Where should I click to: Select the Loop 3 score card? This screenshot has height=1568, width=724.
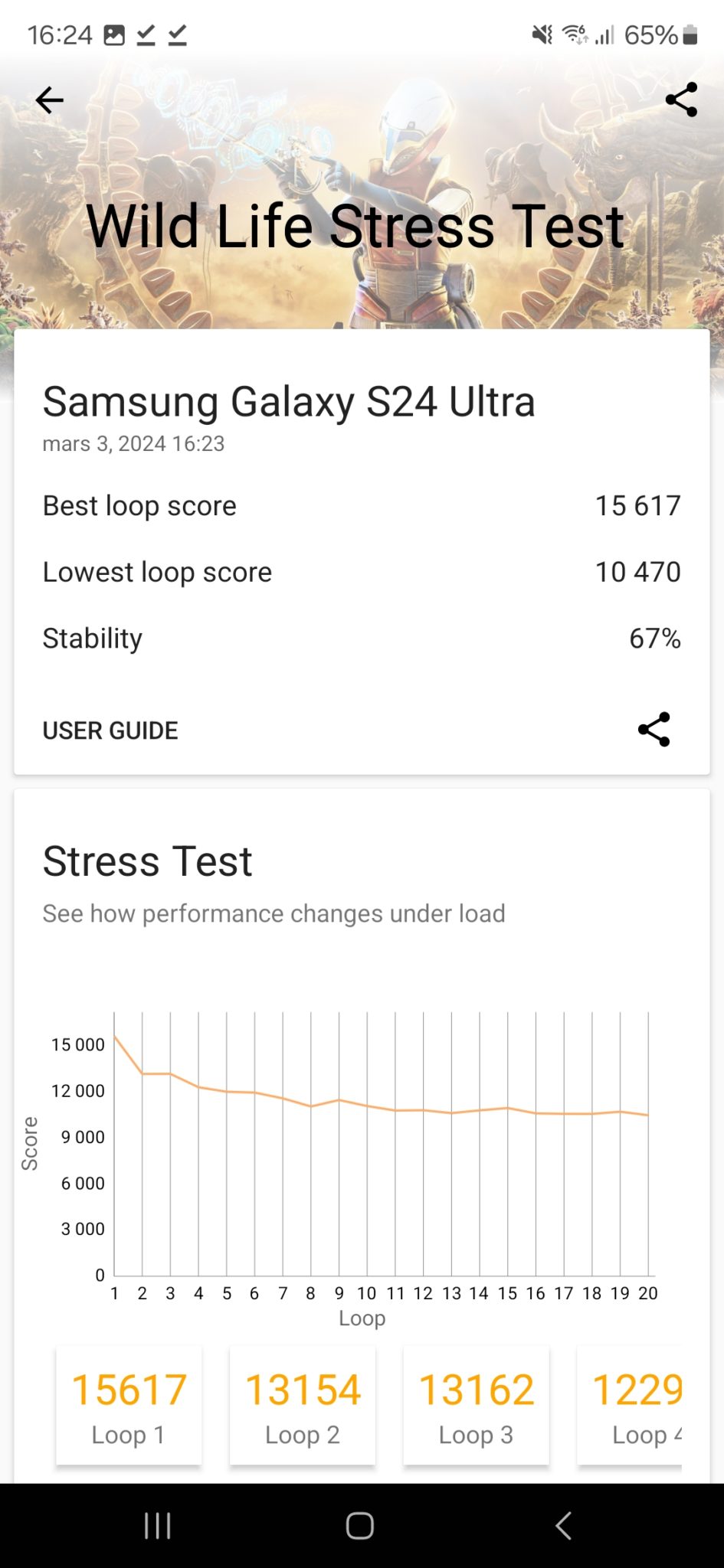pyautogui.click(x=477, y=1406)
